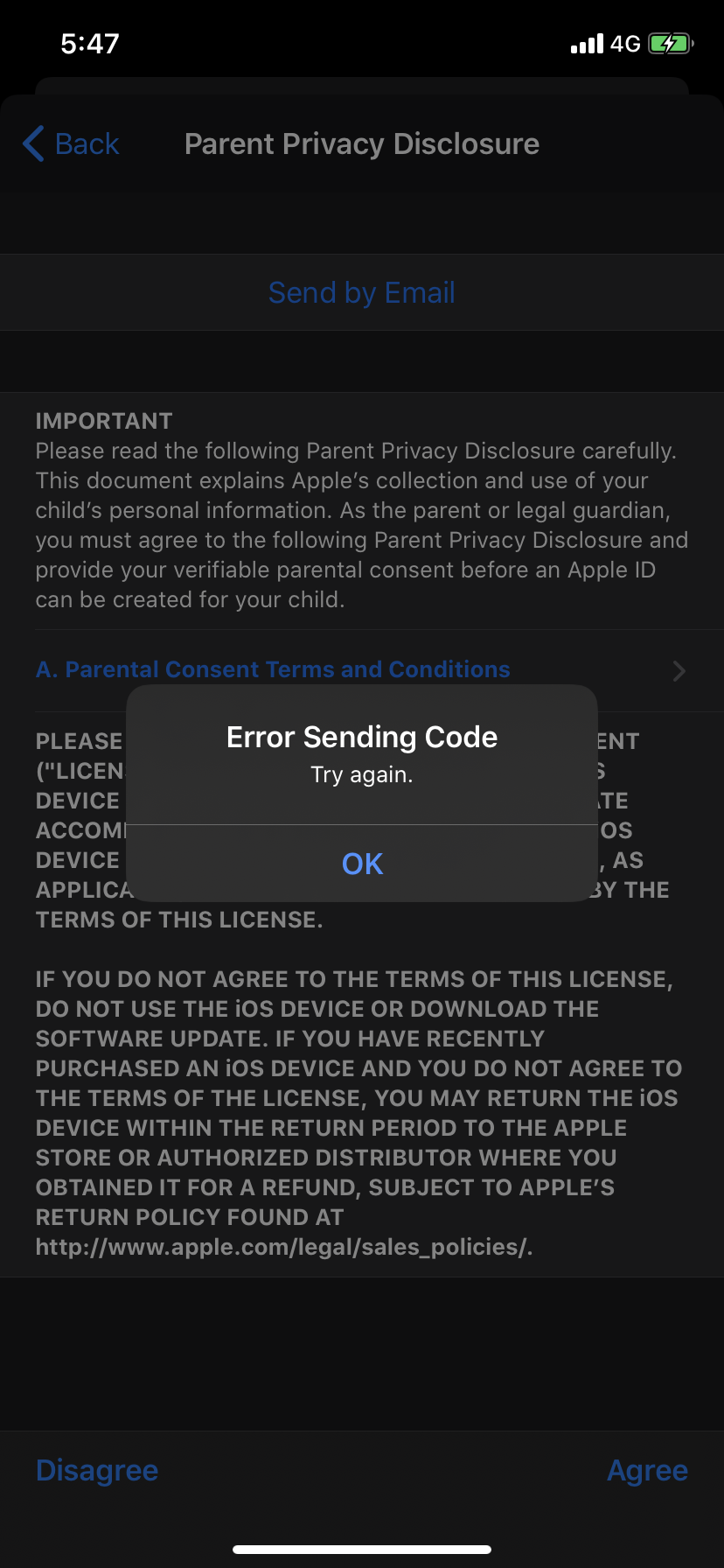The width and height of the screenshot is (724, 1568).
Task: Select Disagree at the bottom
Action: [x=97, y=1470]
